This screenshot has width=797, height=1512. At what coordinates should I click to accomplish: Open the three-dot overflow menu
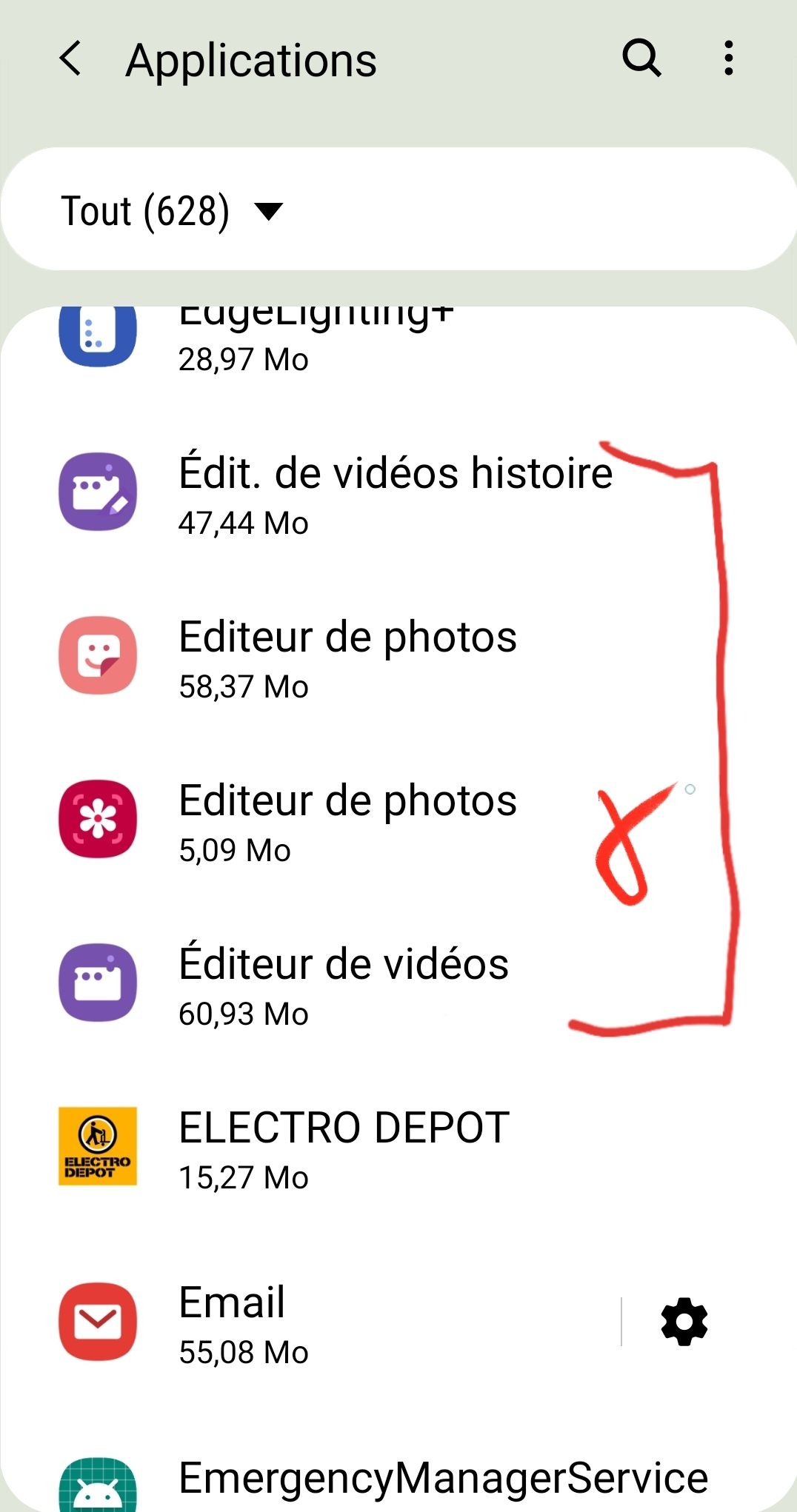729,56
